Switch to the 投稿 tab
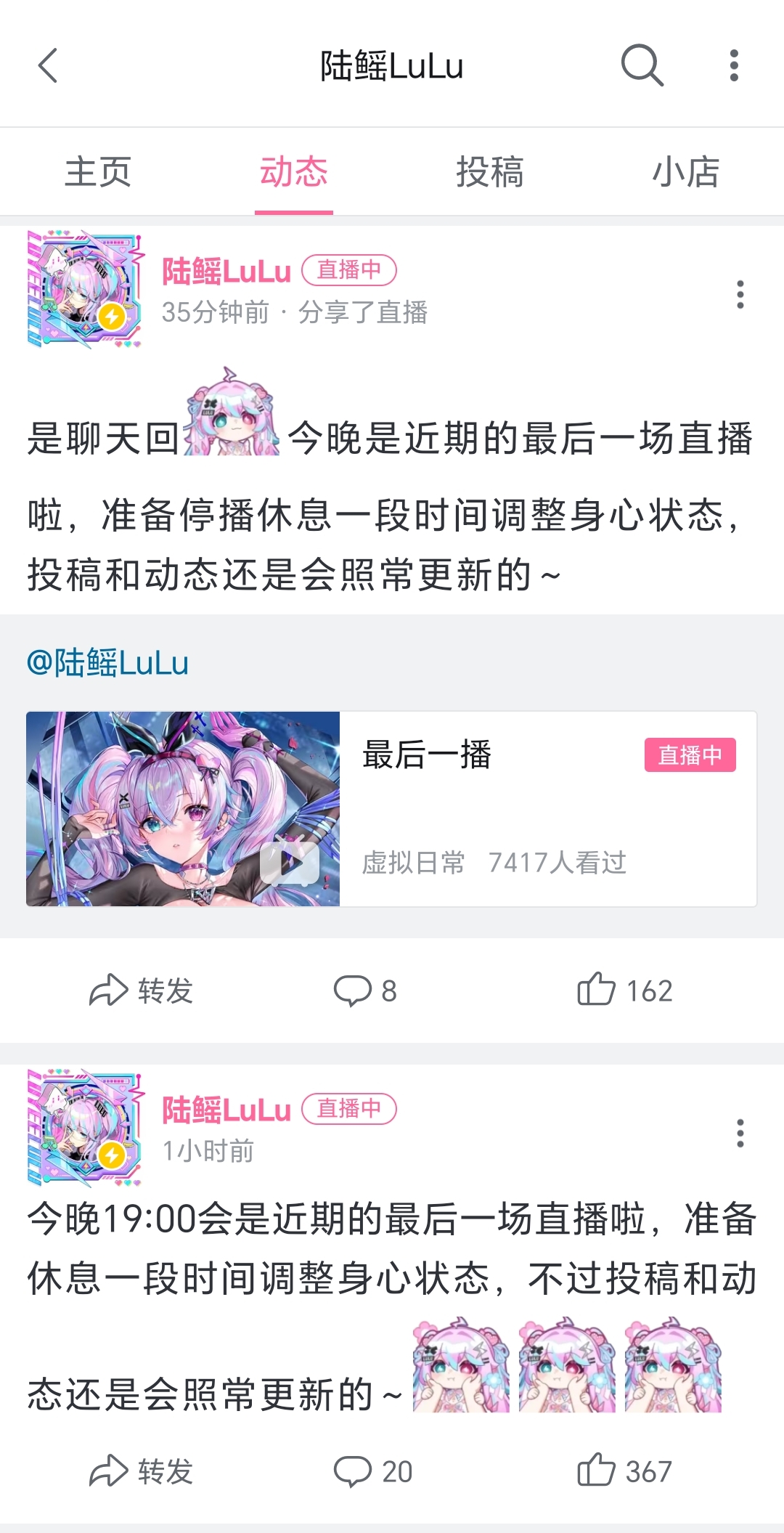784x1533 pixels. tap(490, 172)
